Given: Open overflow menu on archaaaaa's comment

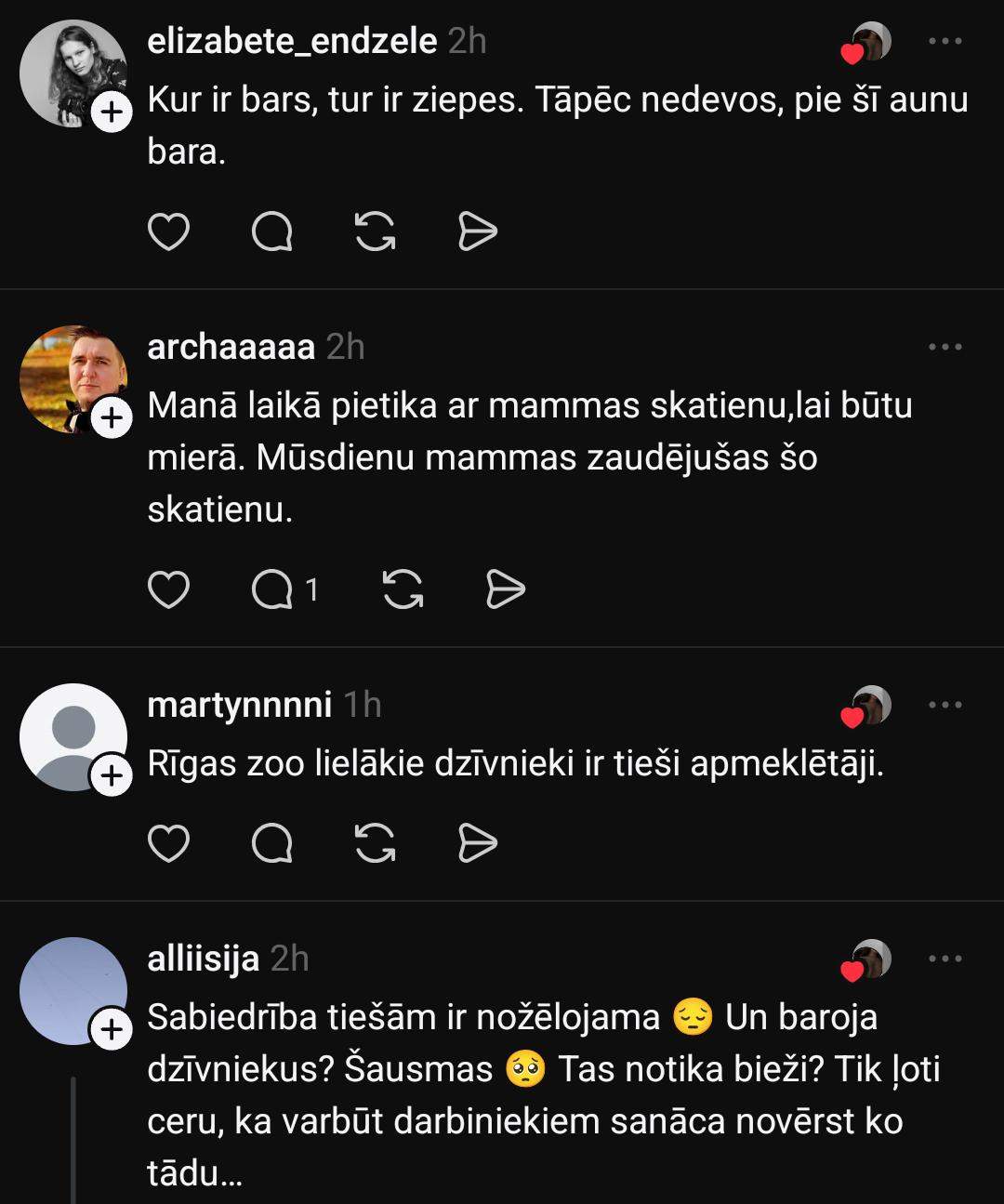Looking at the screenshot, I should point(945,347).
